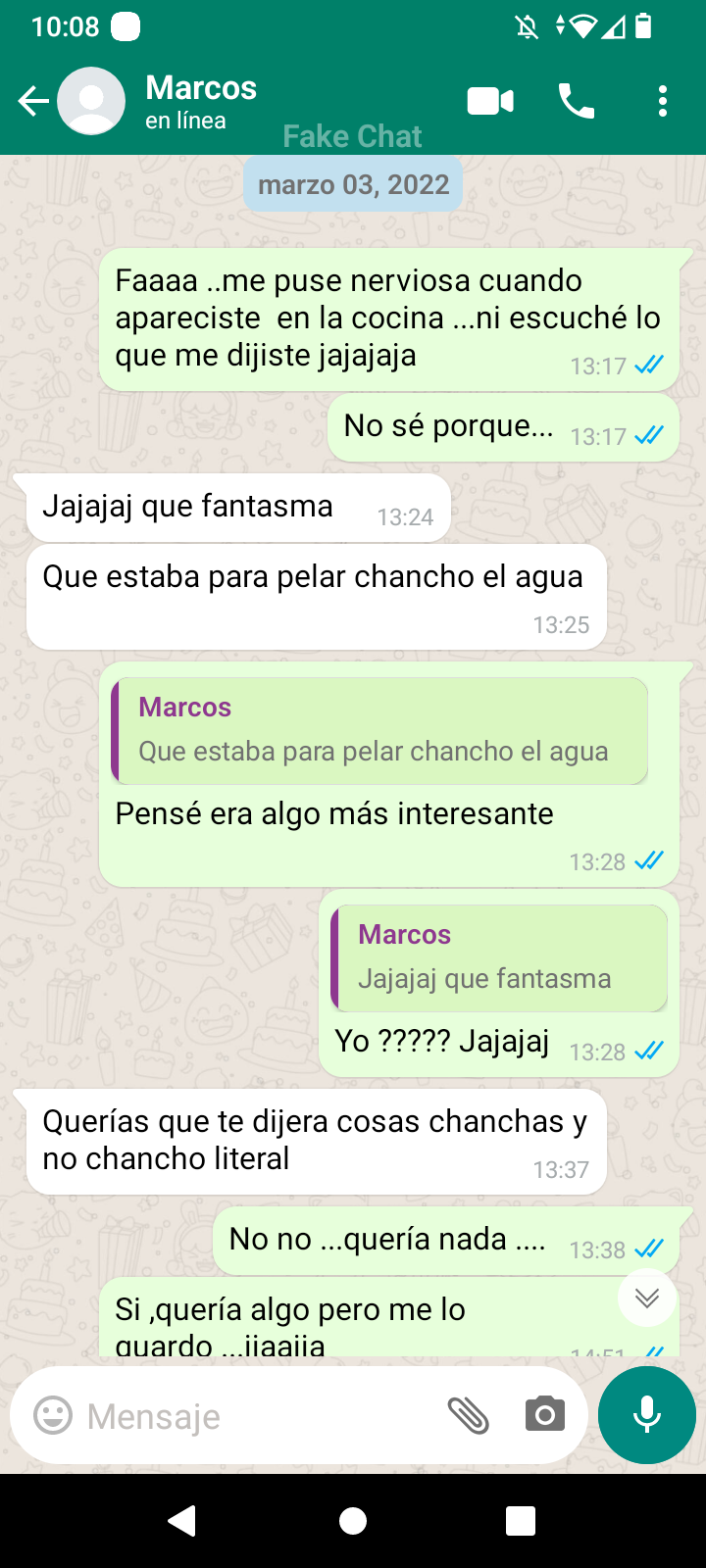This screenshot has height=1568, width=706.
Task: Jump to the quoted "Que estaba para pelar chancho" message
Action: pyautogui.click(x=379, y=731)
